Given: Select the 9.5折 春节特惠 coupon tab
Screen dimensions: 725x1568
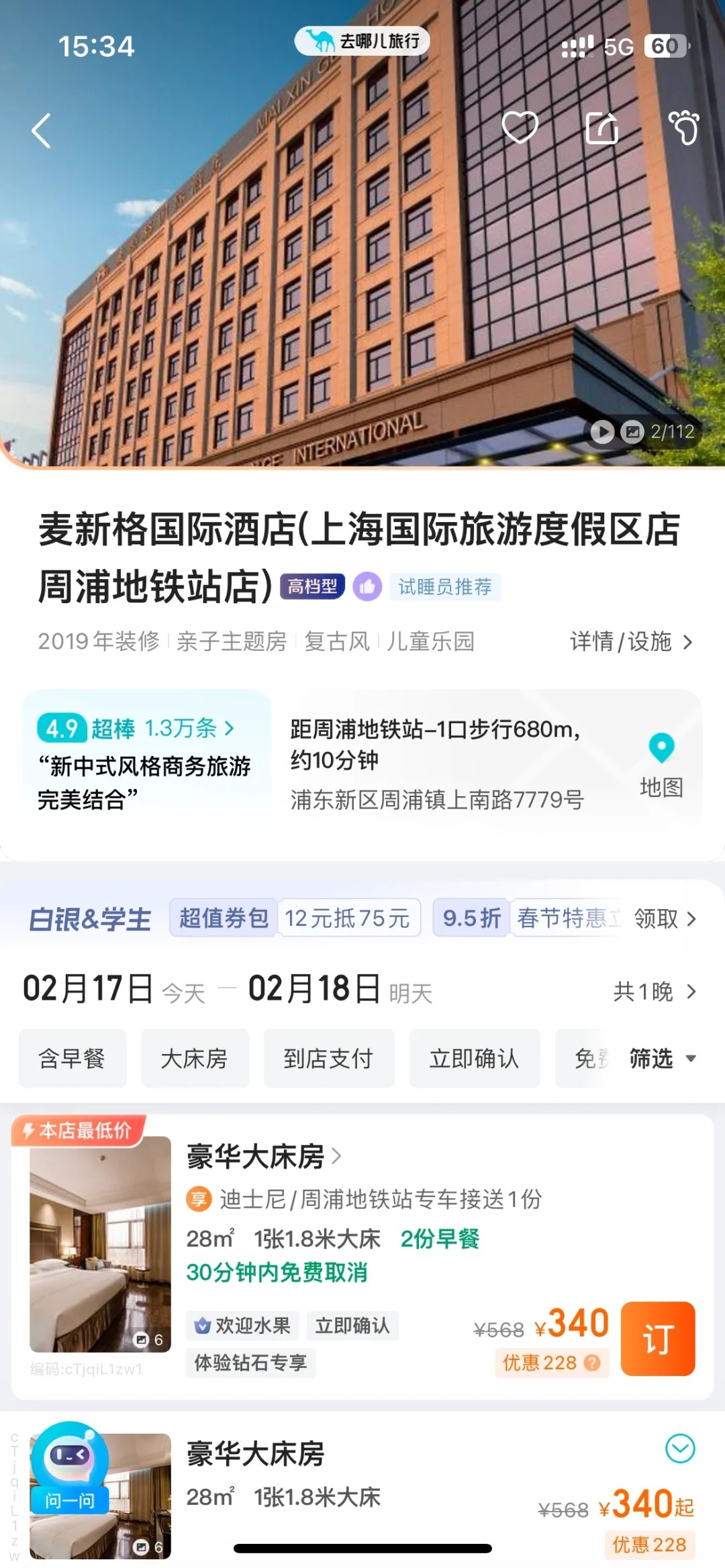Looking at the screenshot, I should pos(470,918).
